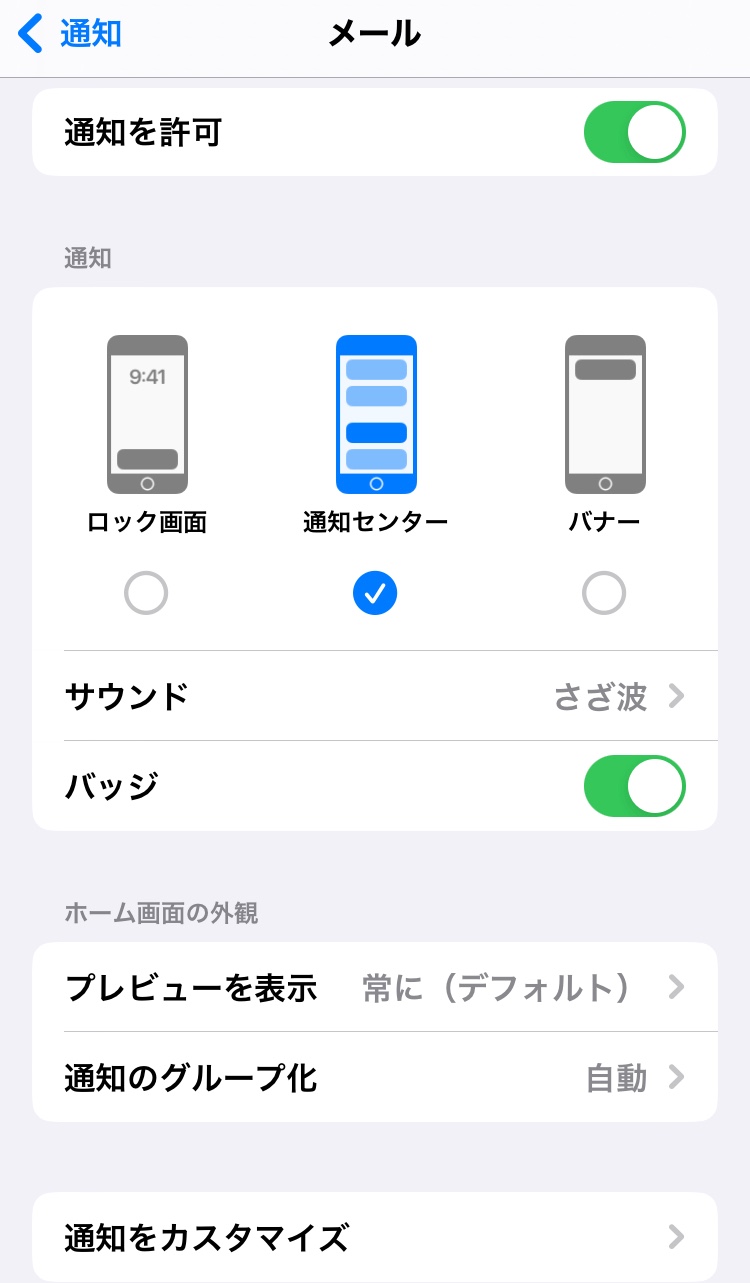Open プレビューを表示 options
Viewport: 750px width, 1283px height.
click(375, 988)
